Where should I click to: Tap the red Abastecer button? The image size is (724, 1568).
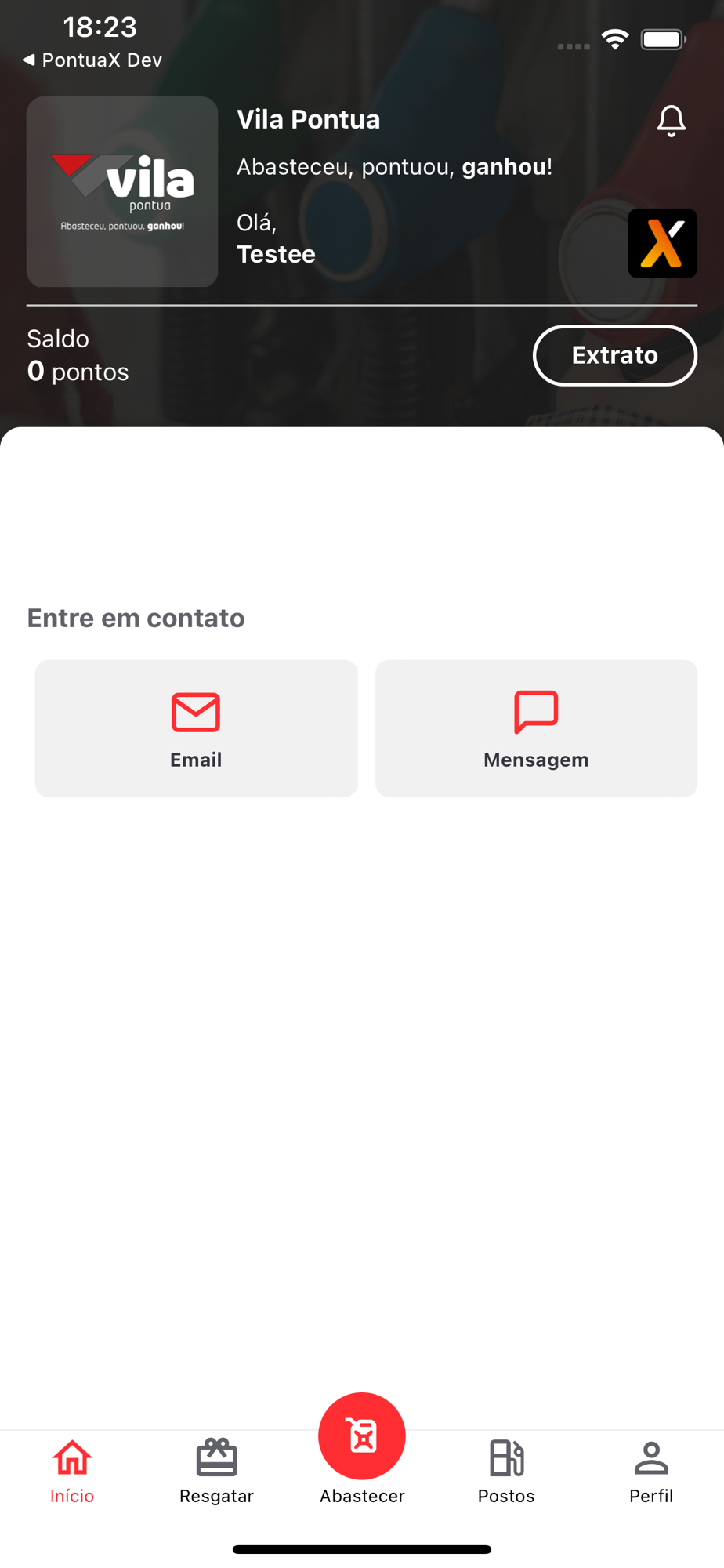pyautogui.click(x=362, y=1436)
